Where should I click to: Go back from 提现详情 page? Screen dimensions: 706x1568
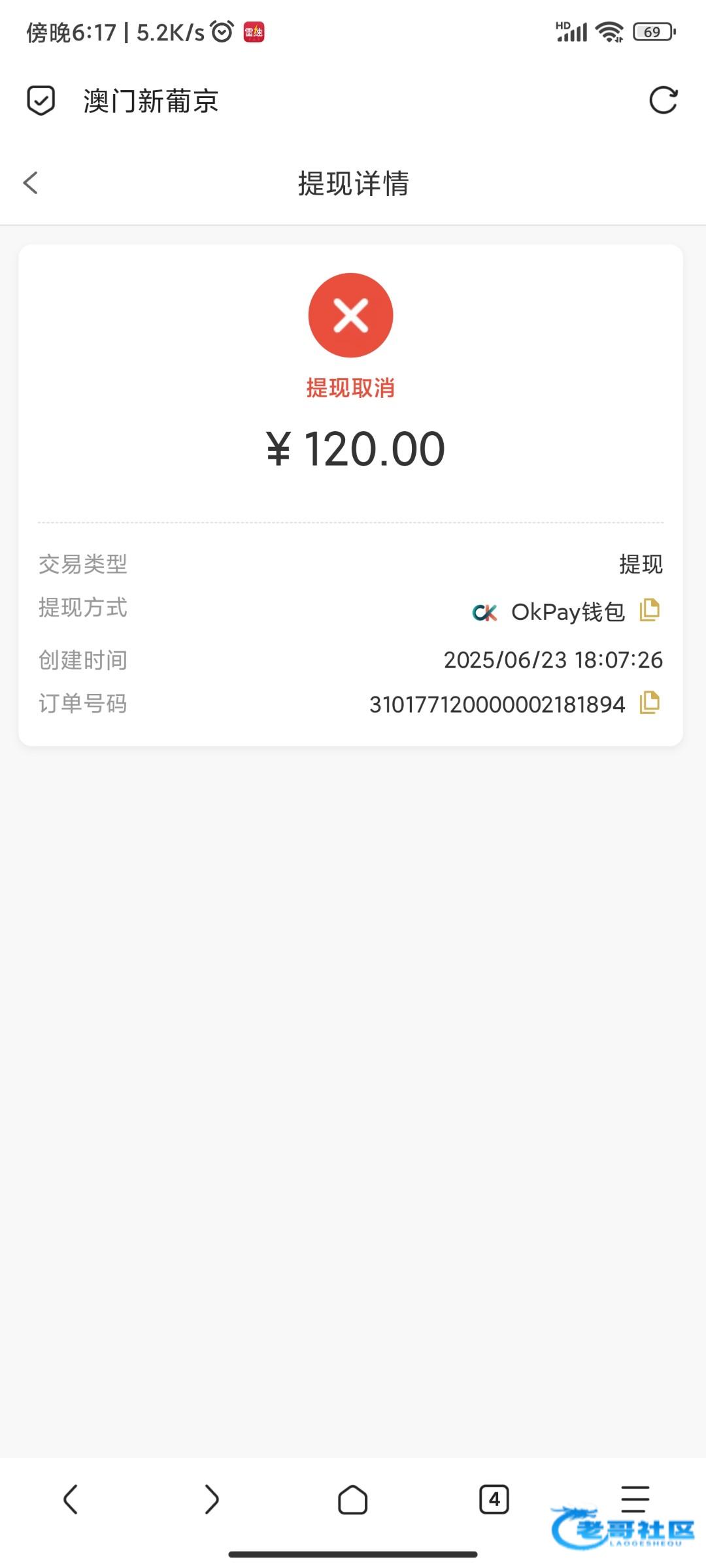click(x=31, y=183)
